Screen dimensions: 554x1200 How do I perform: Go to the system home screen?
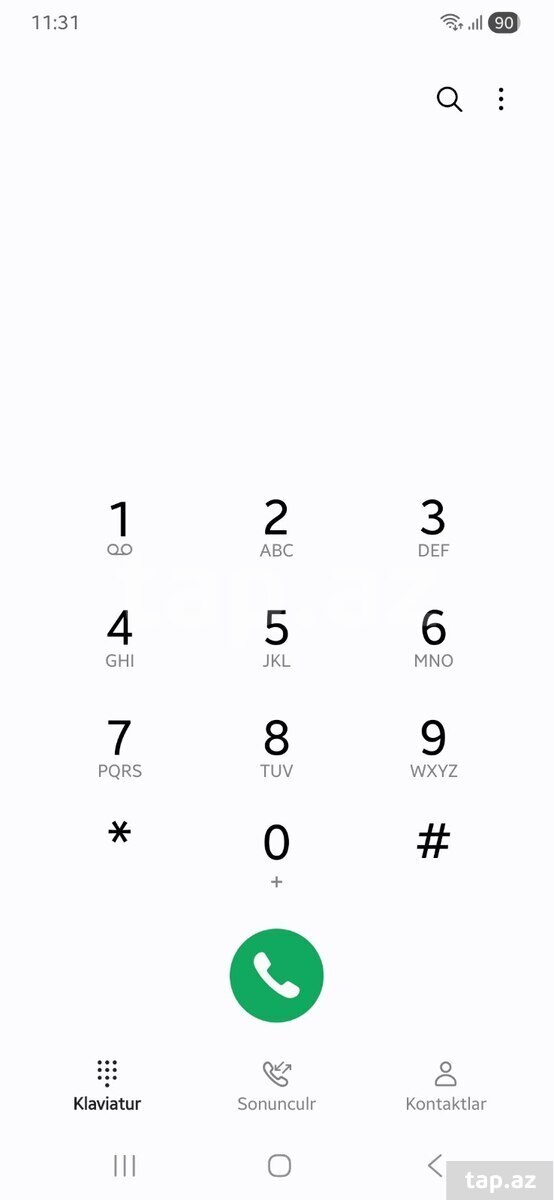279,1165
